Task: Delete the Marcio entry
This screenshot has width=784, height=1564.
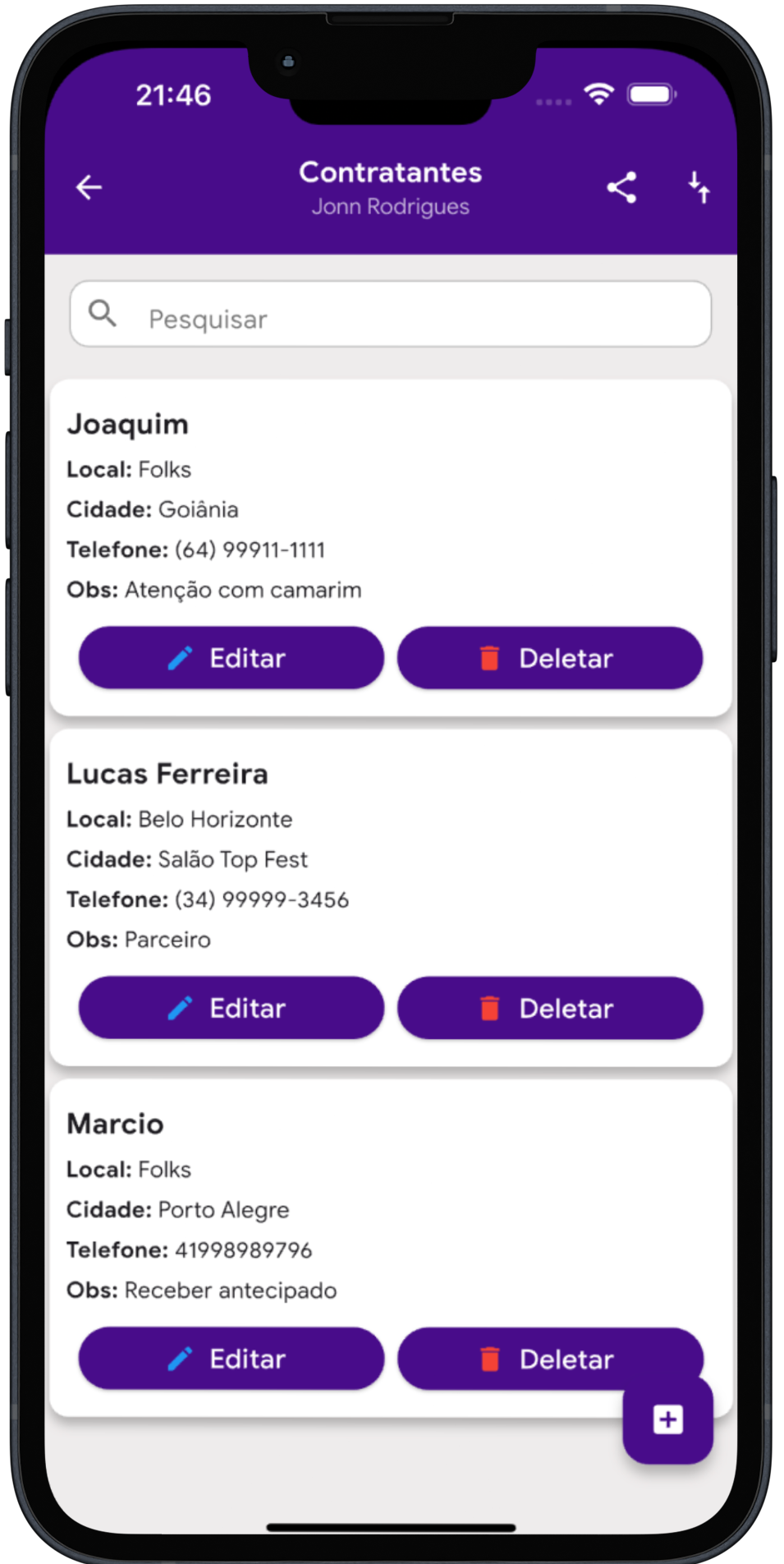Action: tap(525, 1357)
